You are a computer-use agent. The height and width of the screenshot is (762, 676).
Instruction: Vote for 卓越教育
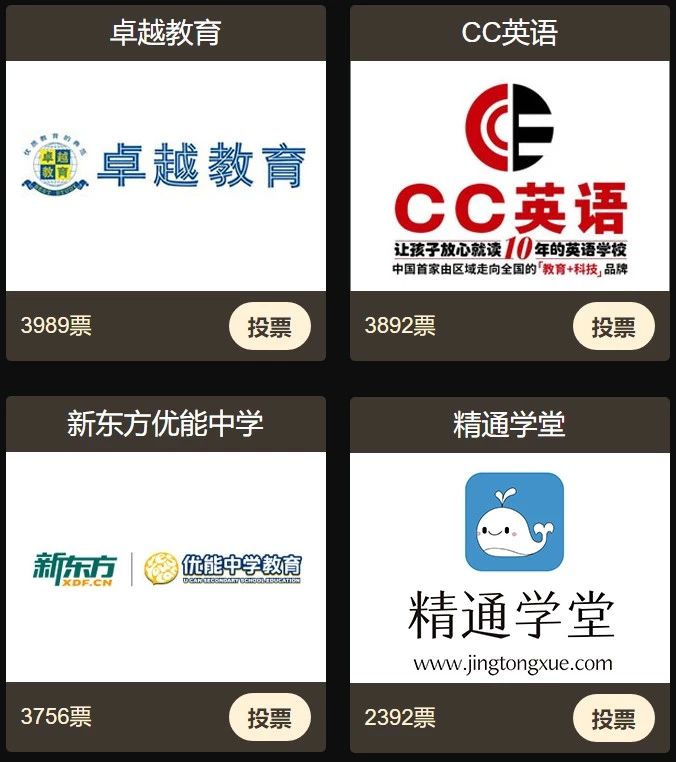[x=269, y=326]
